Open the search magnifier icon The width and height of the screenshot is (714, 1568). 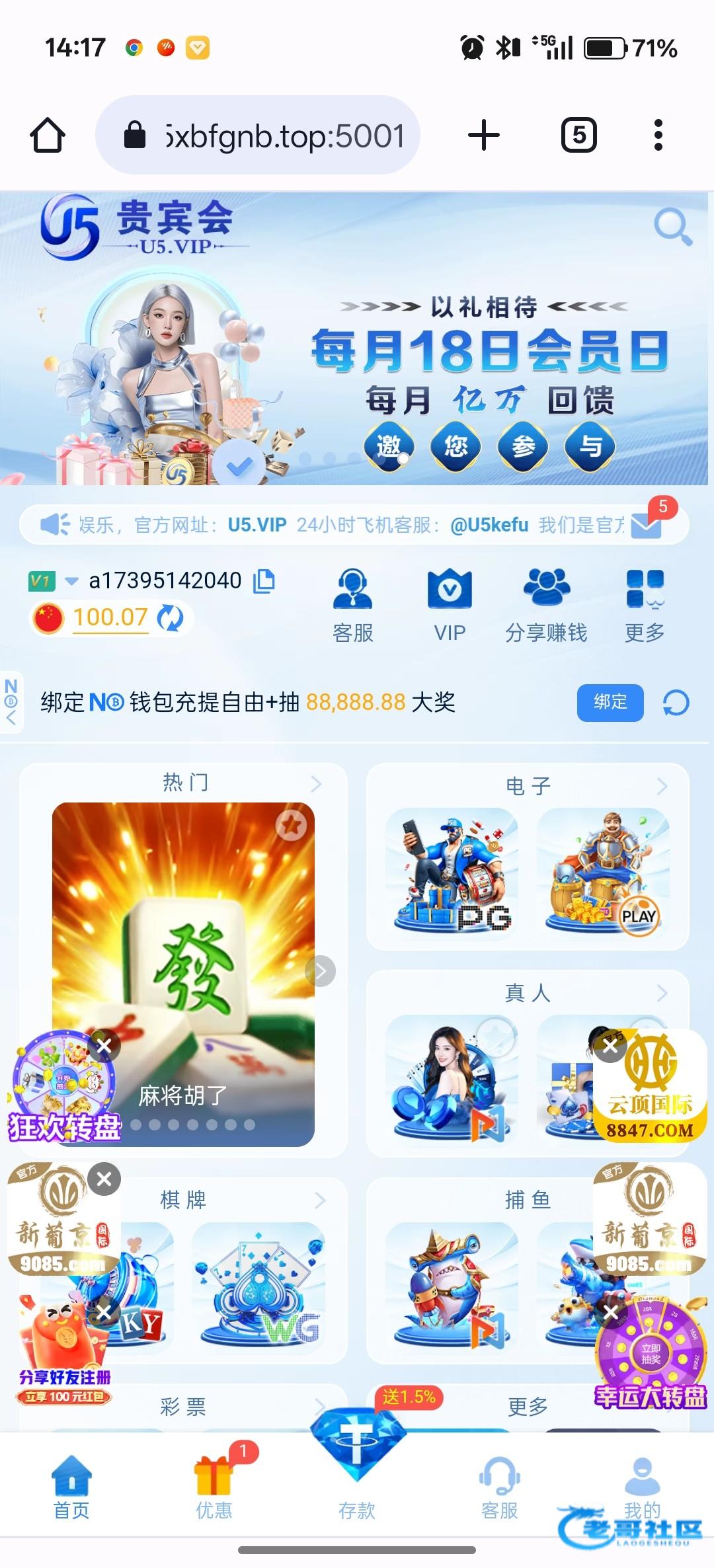[x=672, y=227]
